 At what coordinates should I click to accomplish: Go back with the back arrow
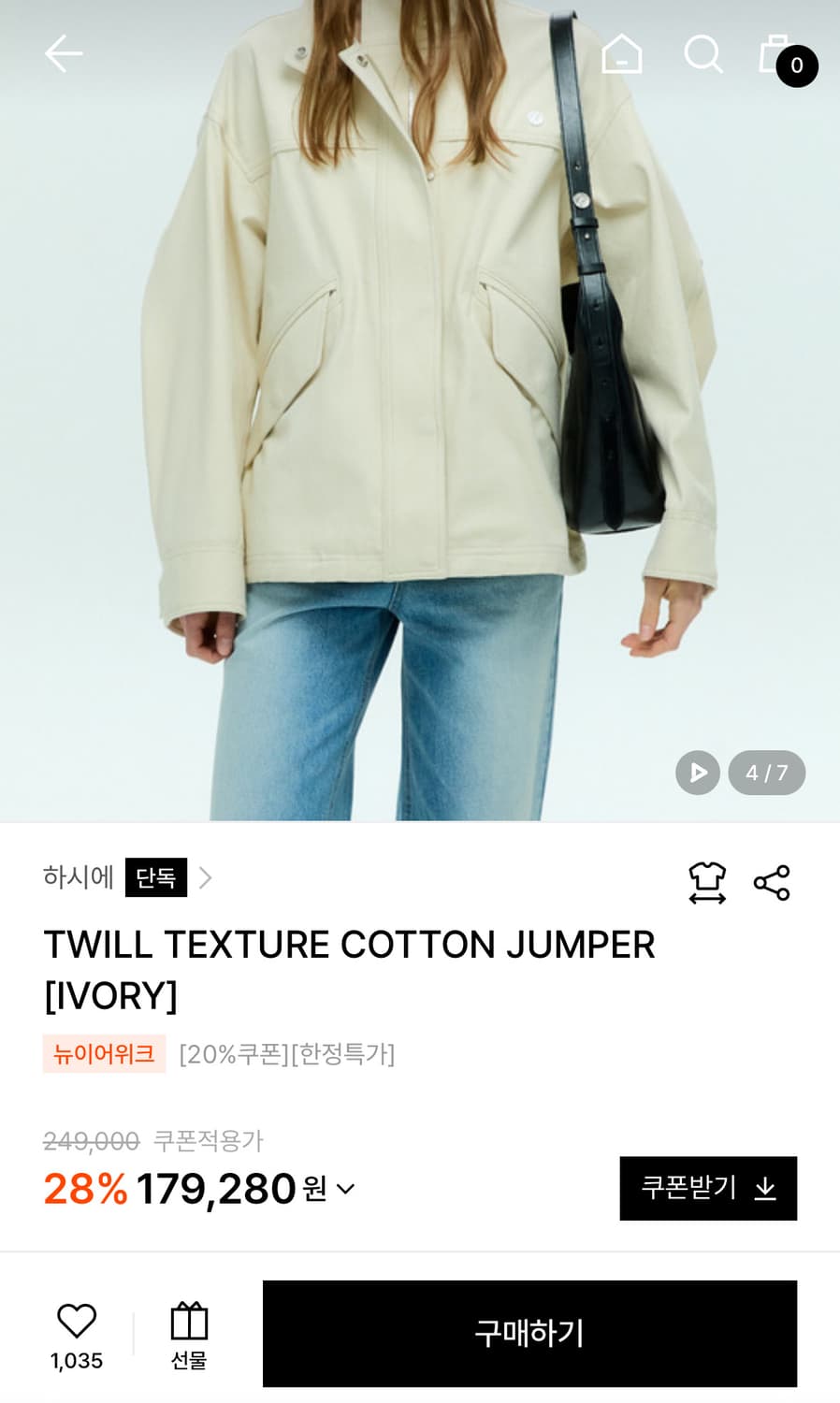click(63, 53)
